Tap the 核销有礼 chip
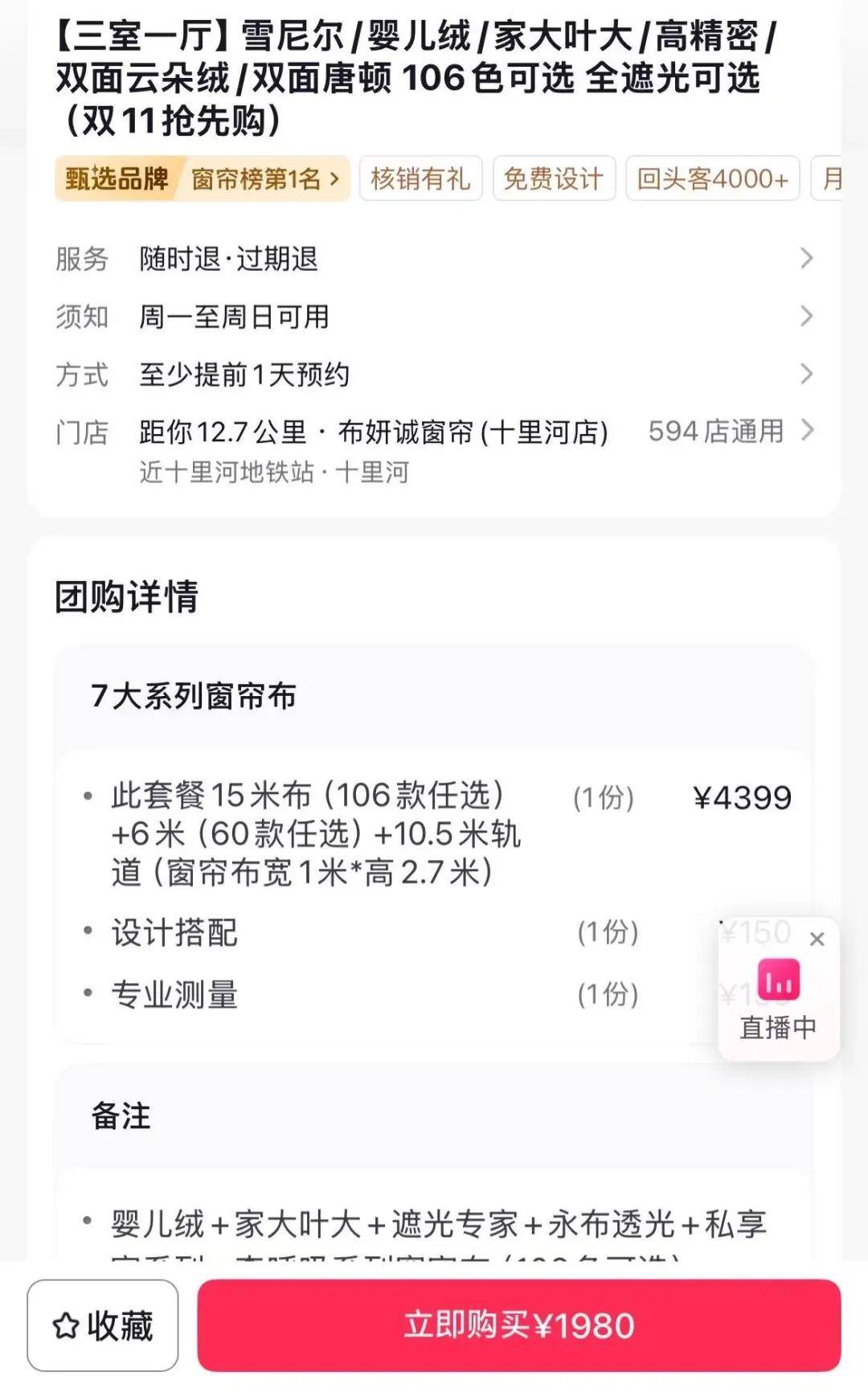This screenshot has width=868, height=1392. coord(420,178)
